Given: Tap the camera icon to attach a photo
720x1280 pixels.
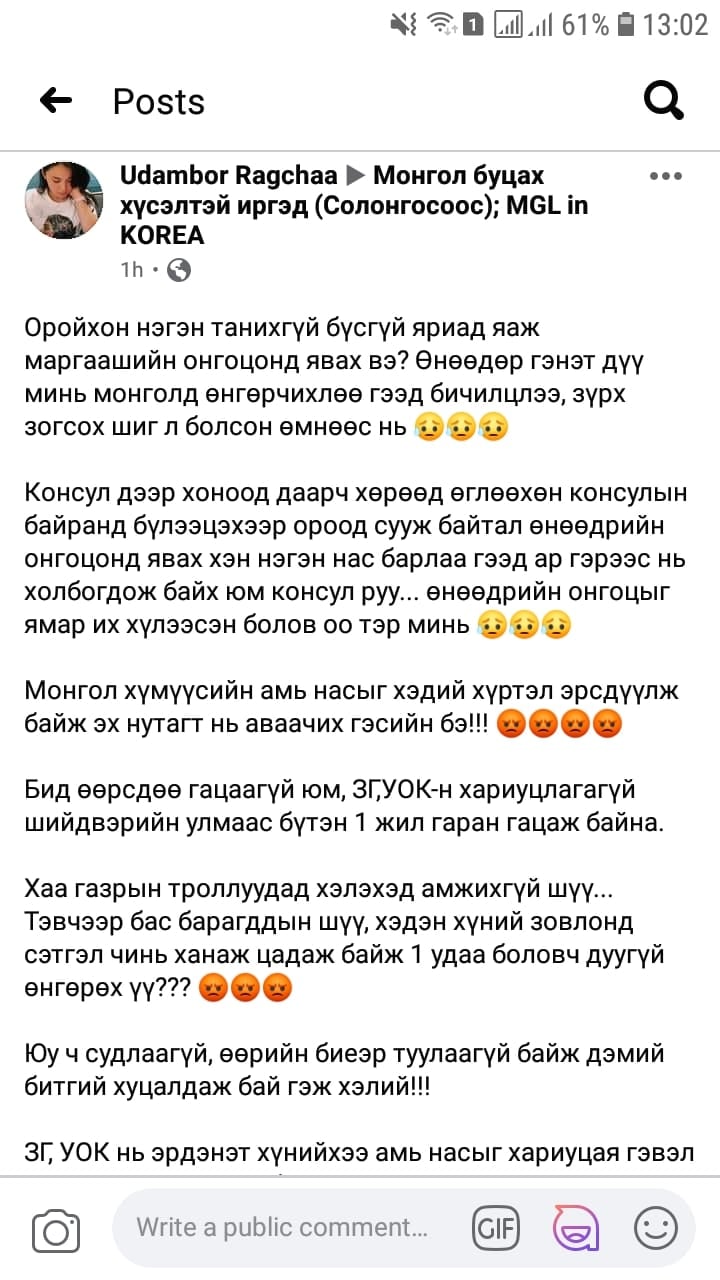Looking at the screenshot, I should [x=56, y=1227].
